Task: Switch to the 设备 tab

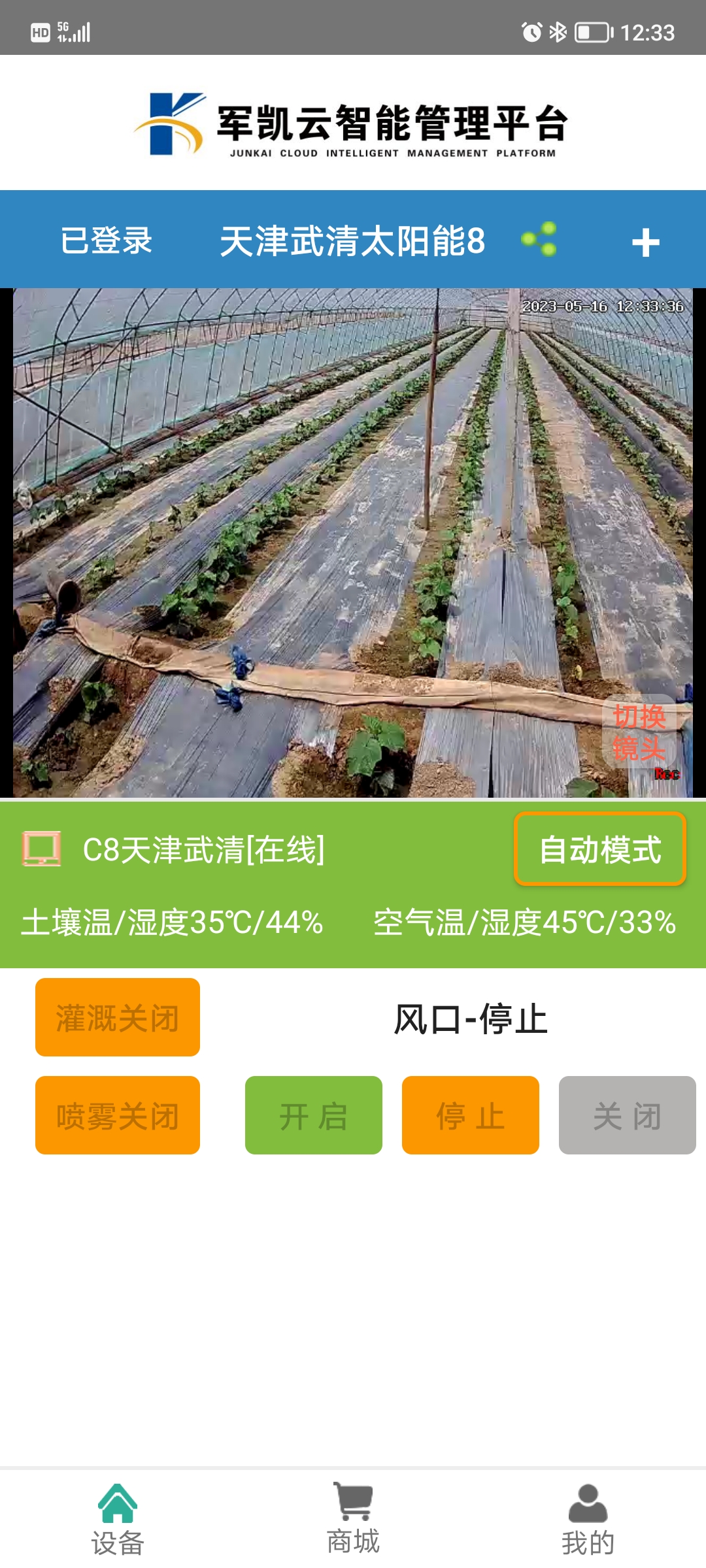Action: tap(118, 1520)
